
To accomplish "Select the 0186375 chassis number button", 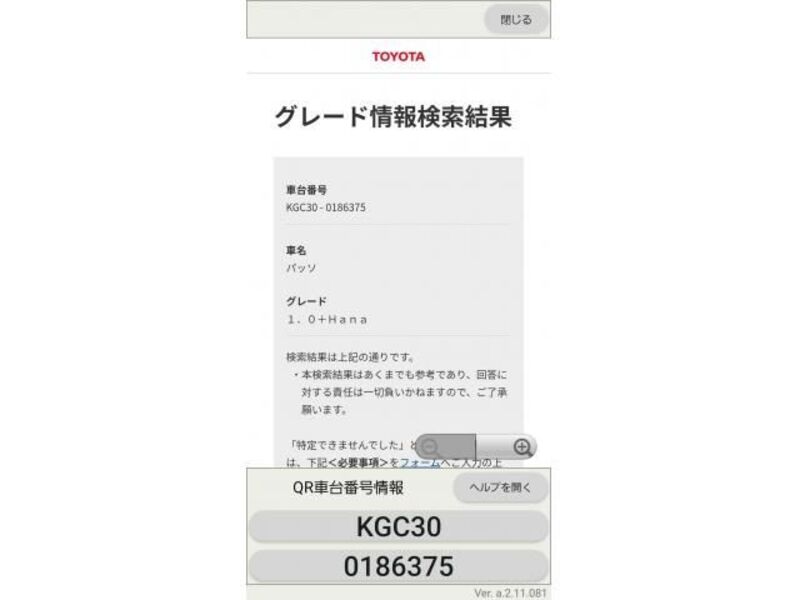I will [x=398, y=566].
